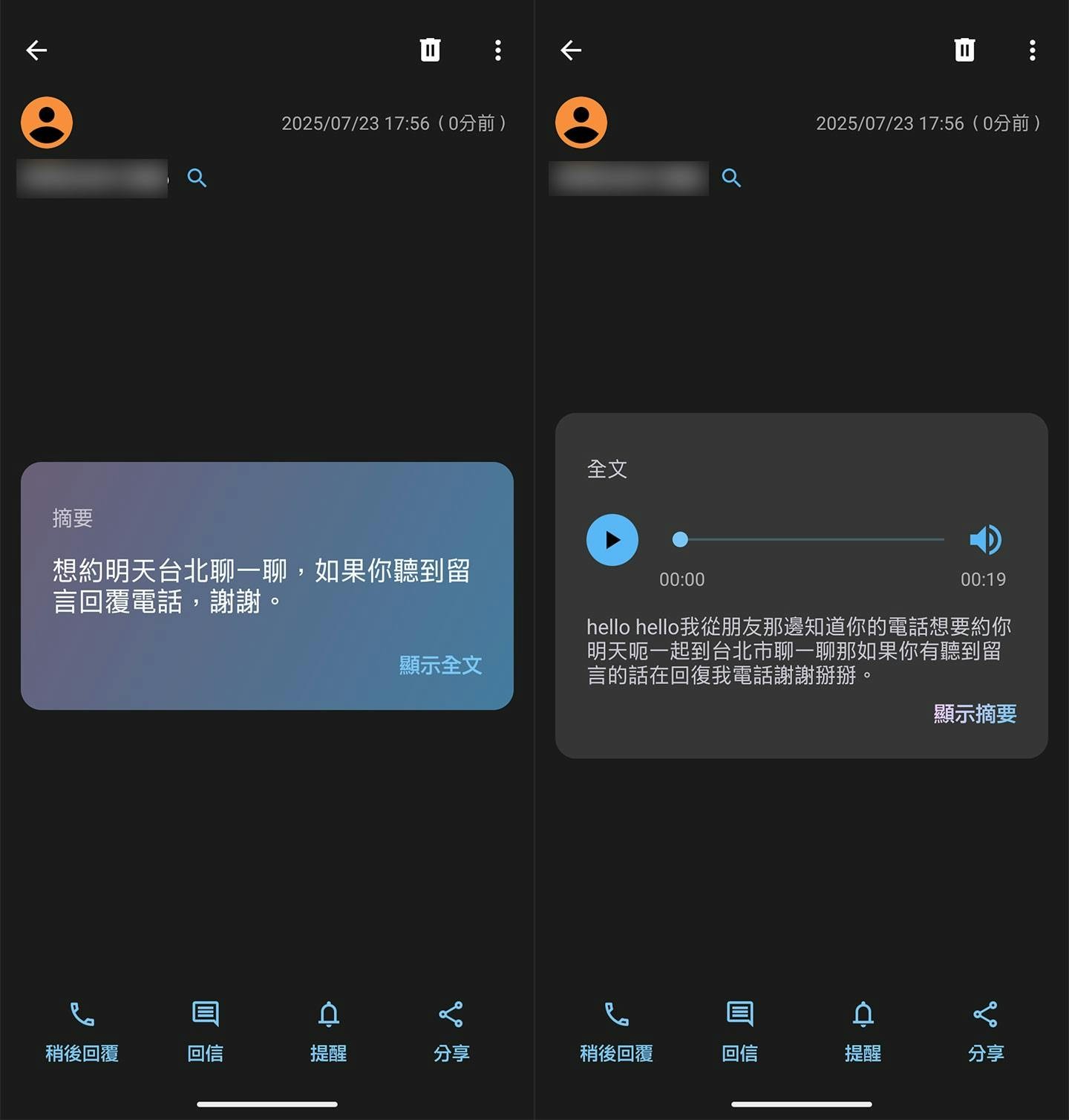This screenshot has height=1120, width=1069.
Task: Tap the voicemail audio progress slider
Action: (x=811, y=540)
